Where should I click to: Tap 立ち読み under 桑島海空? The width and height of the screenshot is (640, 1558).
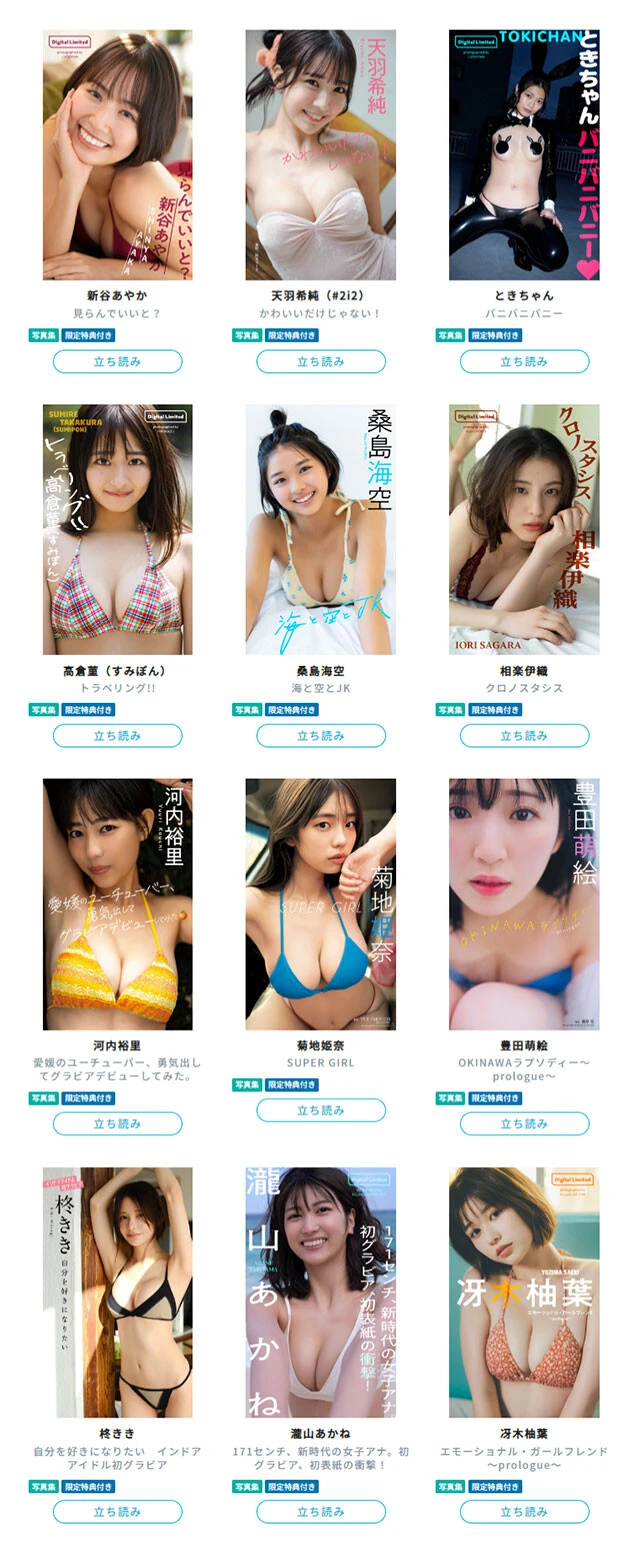[x=320, y=735]
